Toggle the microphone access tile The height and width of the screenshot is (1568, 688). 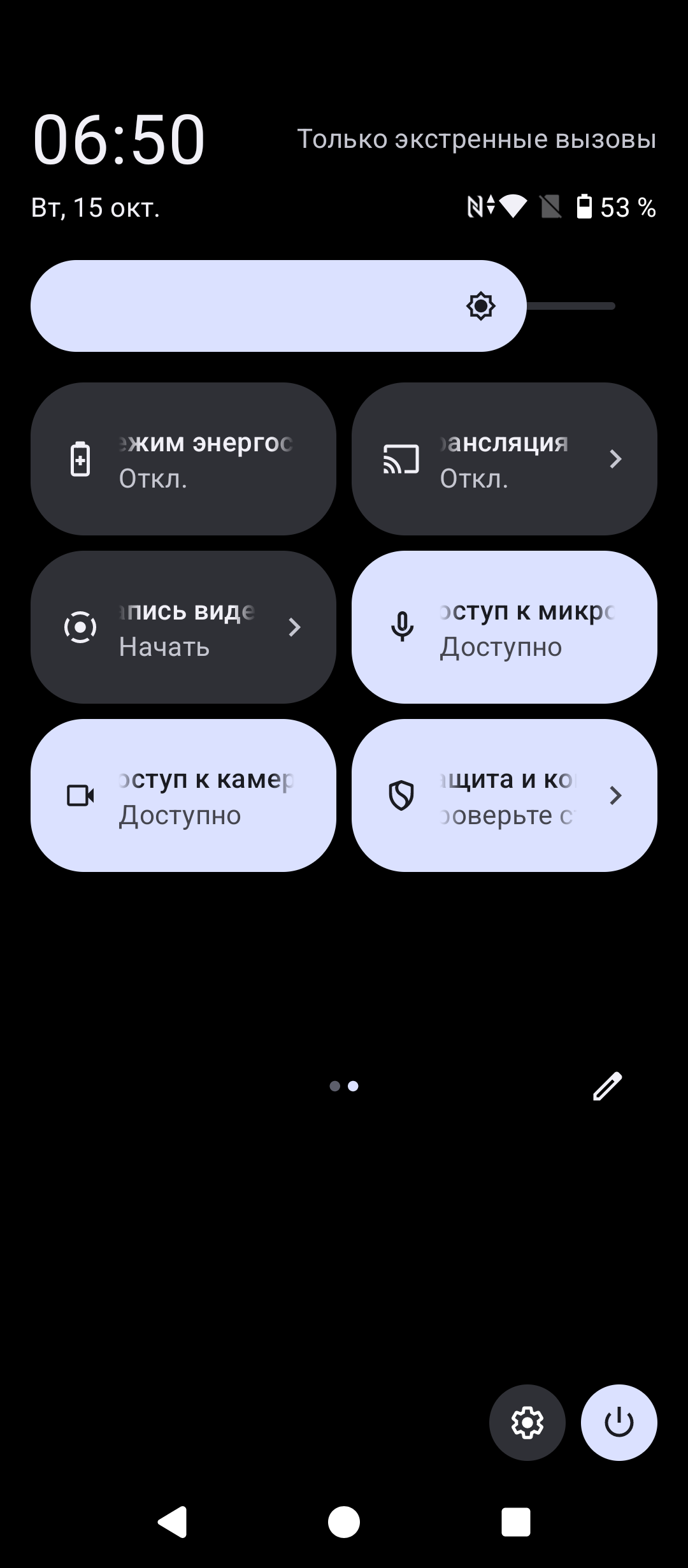pos(505,627)
